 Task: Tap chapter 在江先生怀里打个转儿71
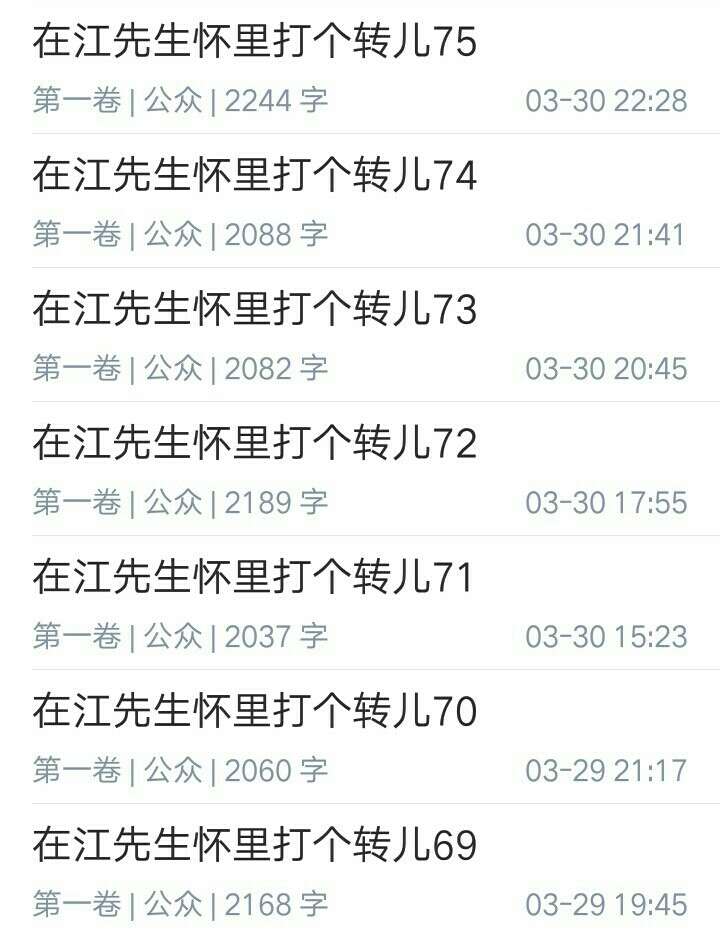pos(255,579)
